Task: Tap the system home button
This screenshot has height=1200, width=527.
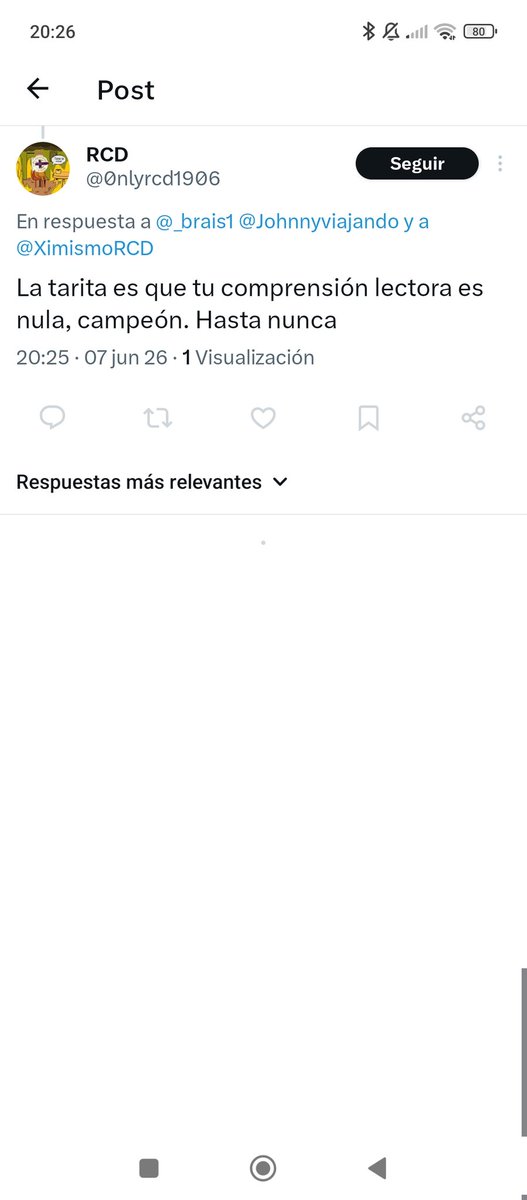Action: tap(263, 1167)
